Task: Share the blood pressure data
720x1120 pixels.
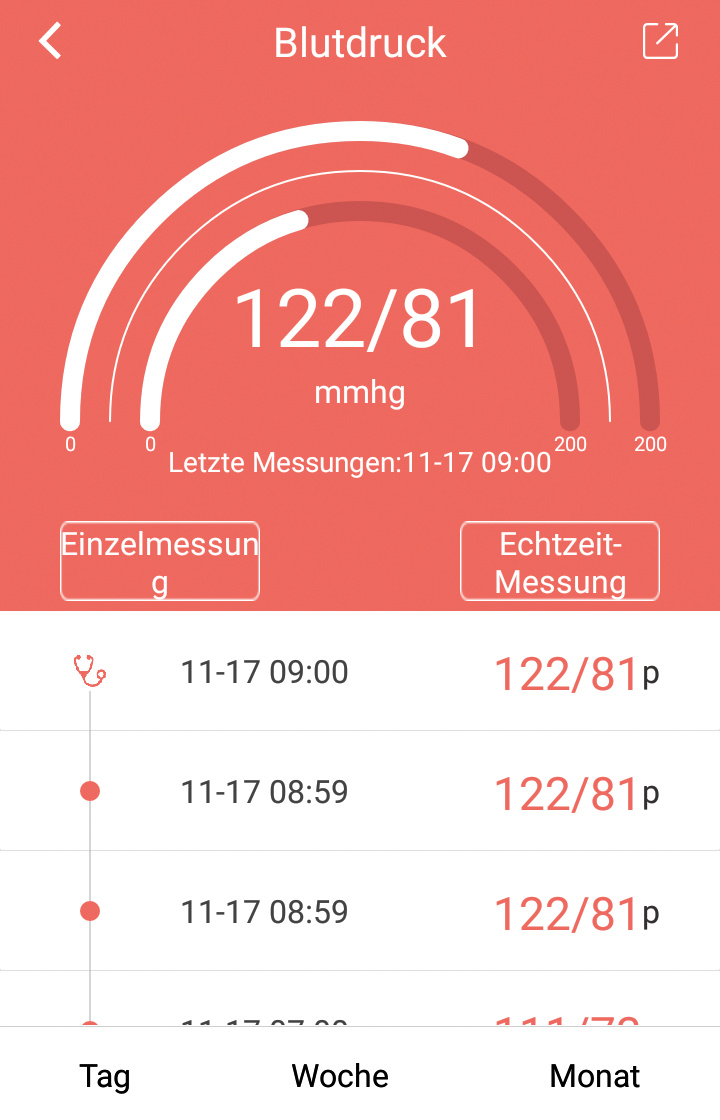Action: coord(660,42)
